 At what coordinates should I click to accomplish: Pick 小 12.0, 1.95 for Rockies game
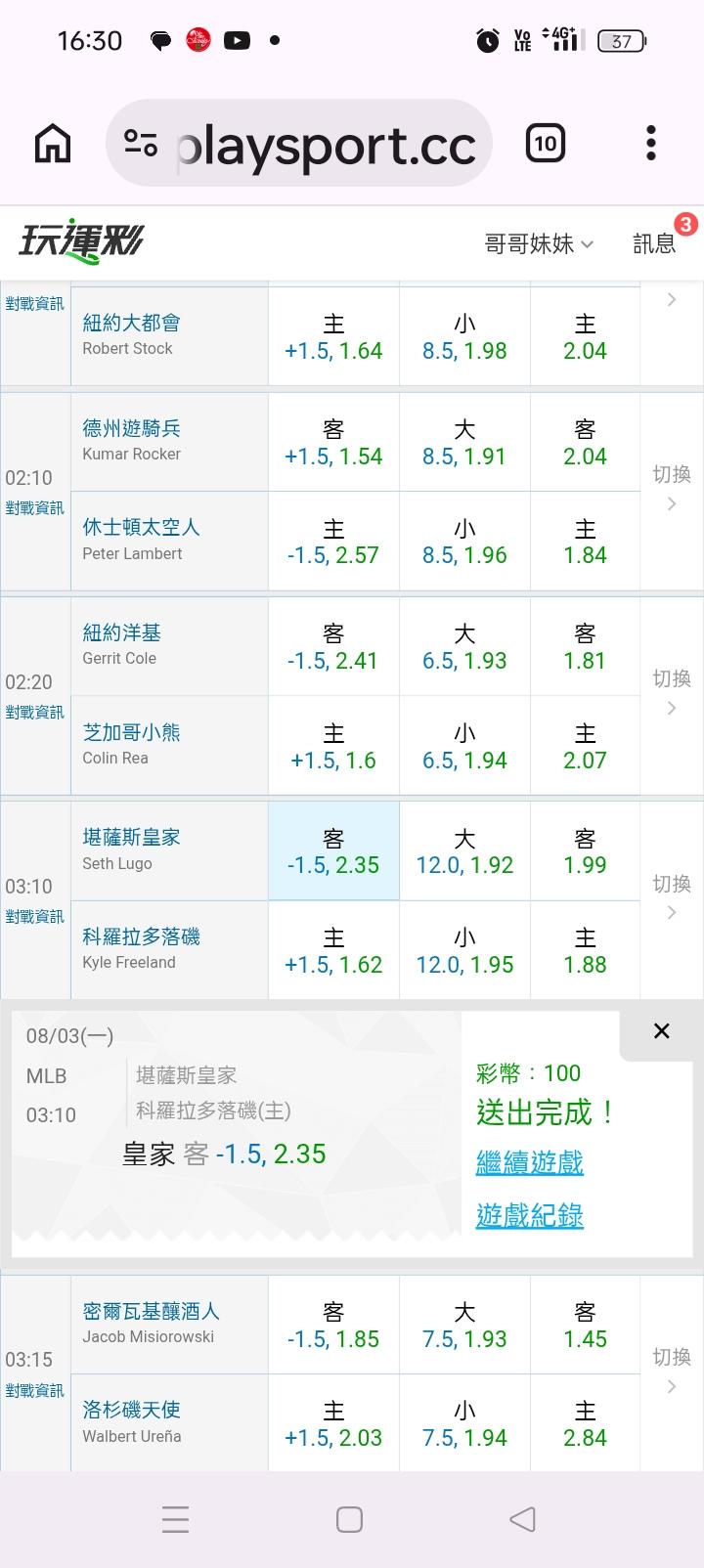tap(464, 950)
